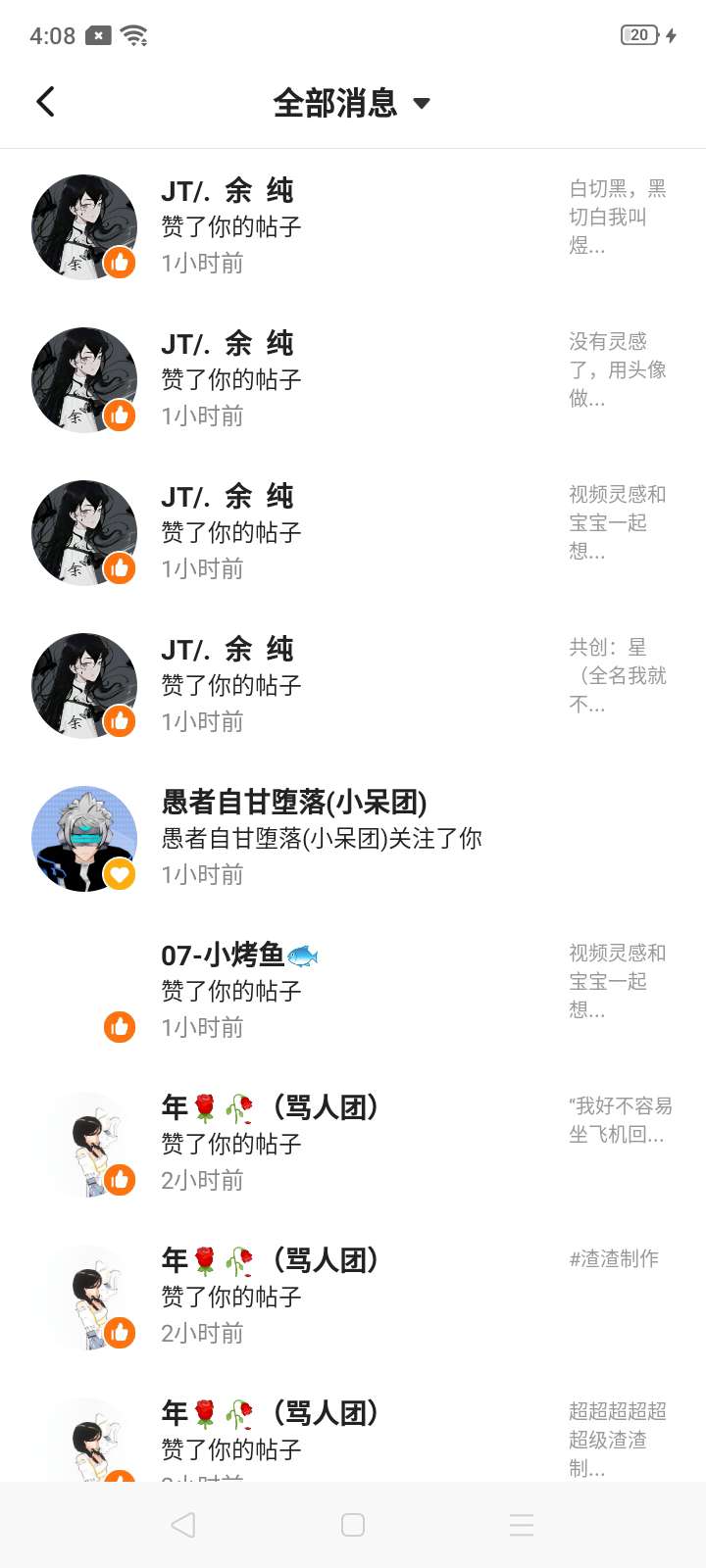
Task: Open 愚者自甘堕落(小呆团) follow notification
Action: pyautogui.click(x=353, y=838)
